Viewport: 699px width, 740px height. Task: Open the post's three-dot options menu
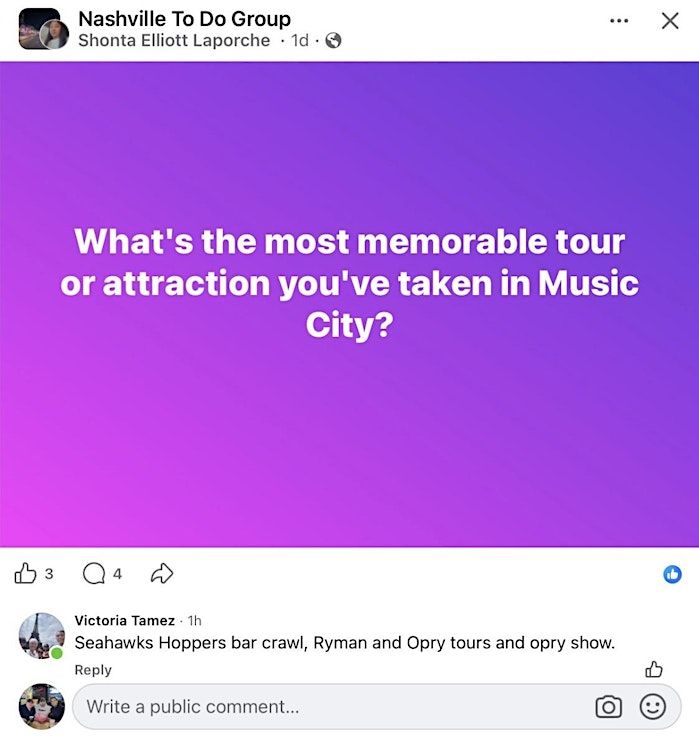pos(619,21)
